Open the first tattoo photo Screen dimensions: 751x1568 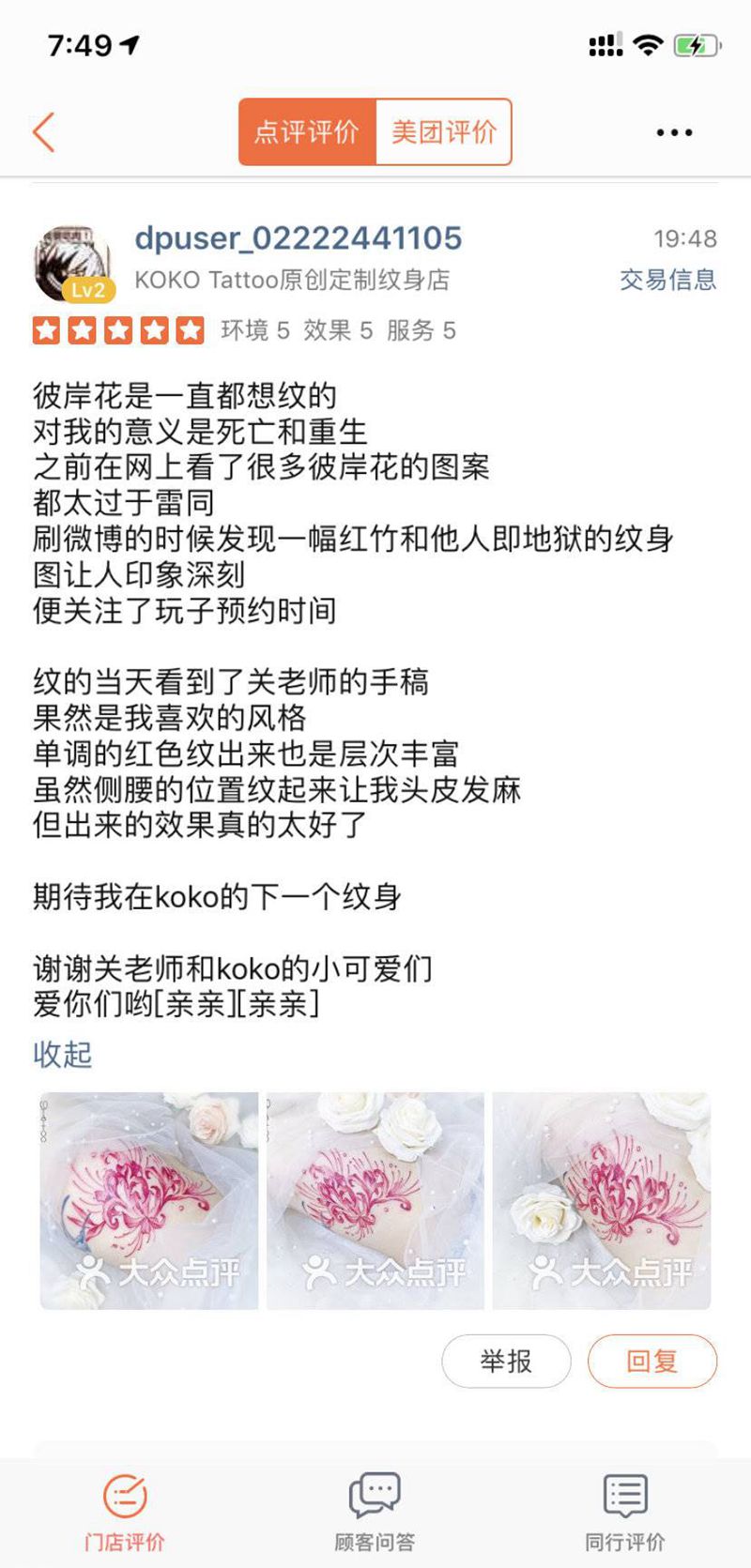[148, 1200]
